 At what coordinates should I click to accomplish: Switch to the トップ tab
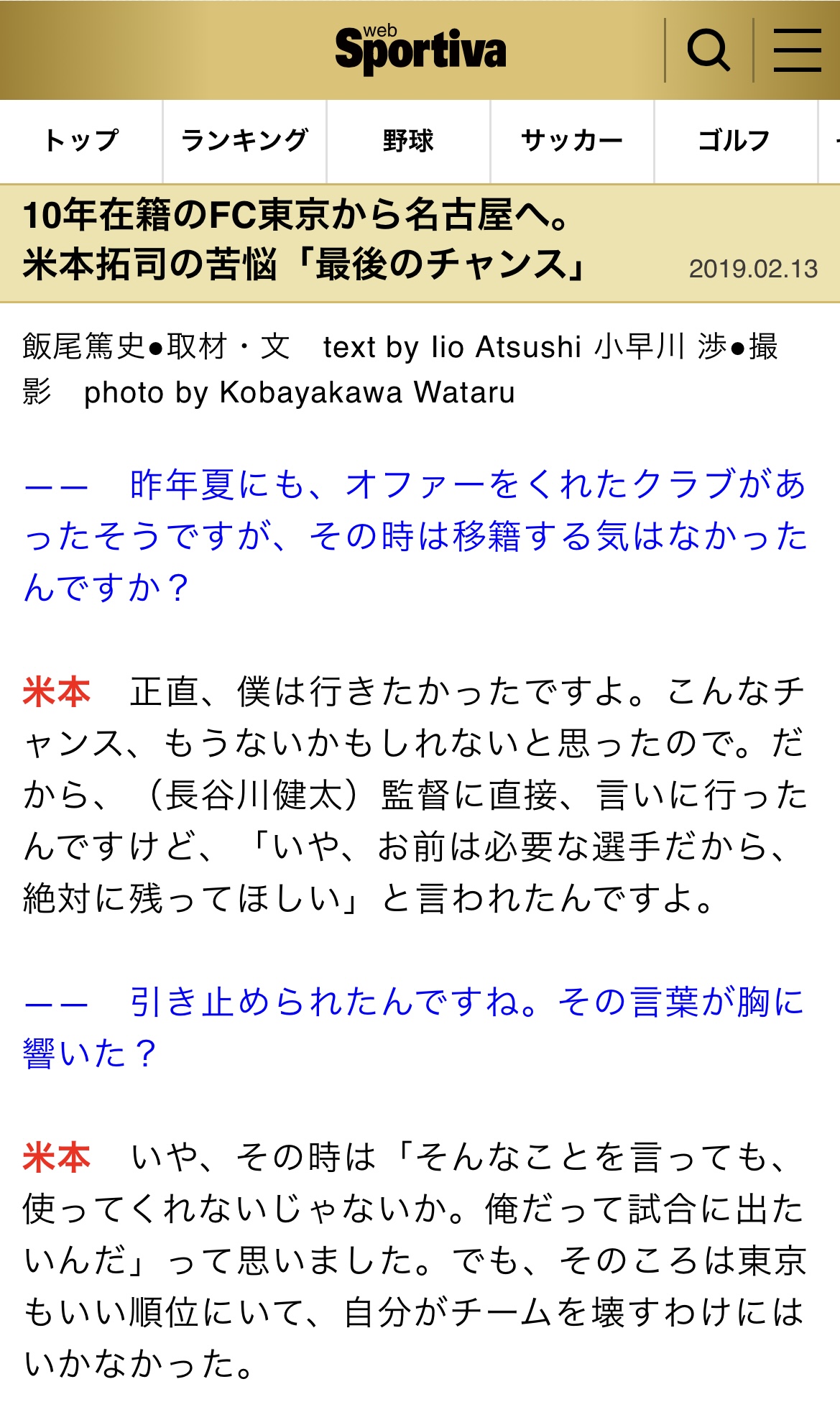click(x=81, y=141)
